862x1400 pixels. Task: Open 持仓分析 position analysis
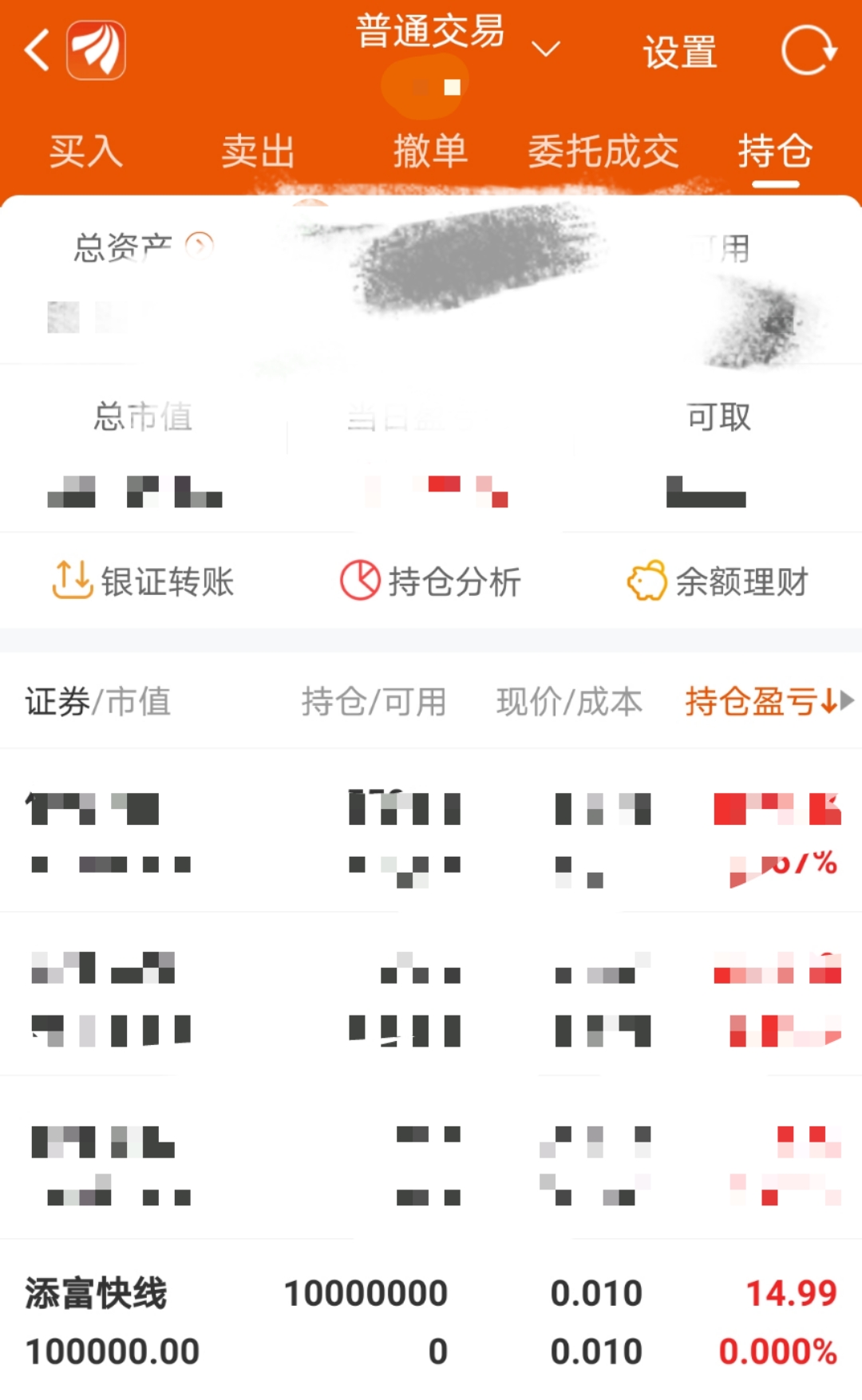(x=431, y=581)
